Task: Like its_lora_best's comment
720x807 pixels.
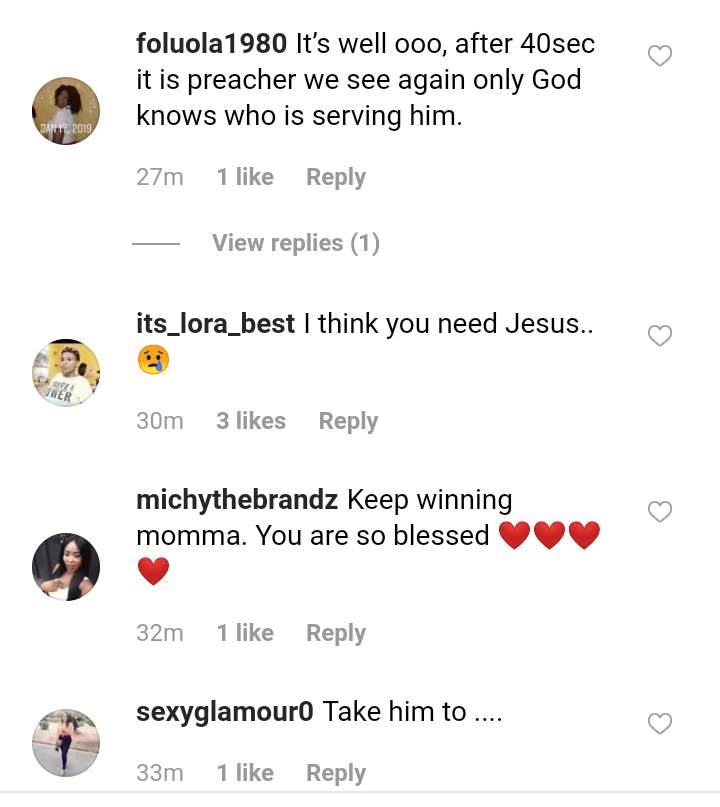Action: click(660, 336)
